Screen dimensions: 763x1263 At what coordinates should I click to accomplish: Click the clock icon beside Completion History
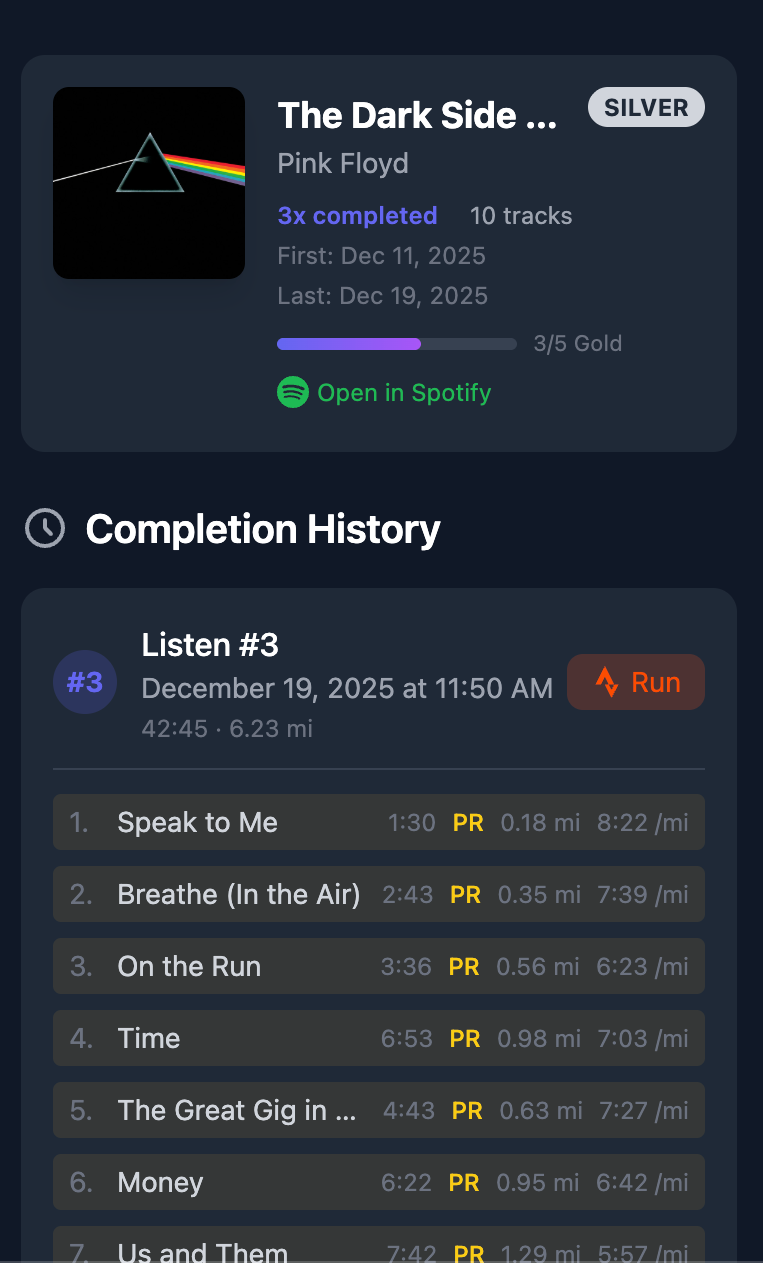tap(44, 527)
